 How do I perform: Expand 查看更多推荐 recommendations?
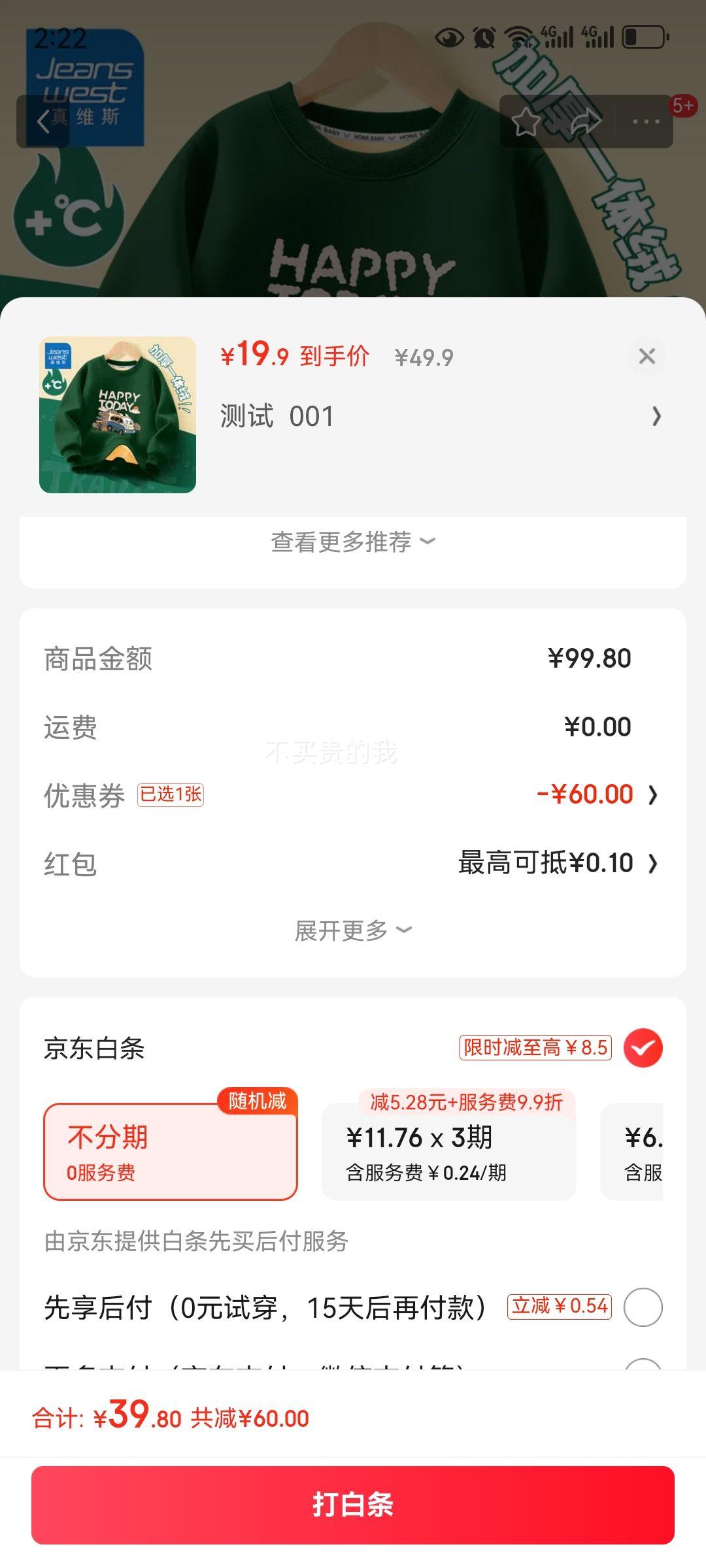point(353,542)
